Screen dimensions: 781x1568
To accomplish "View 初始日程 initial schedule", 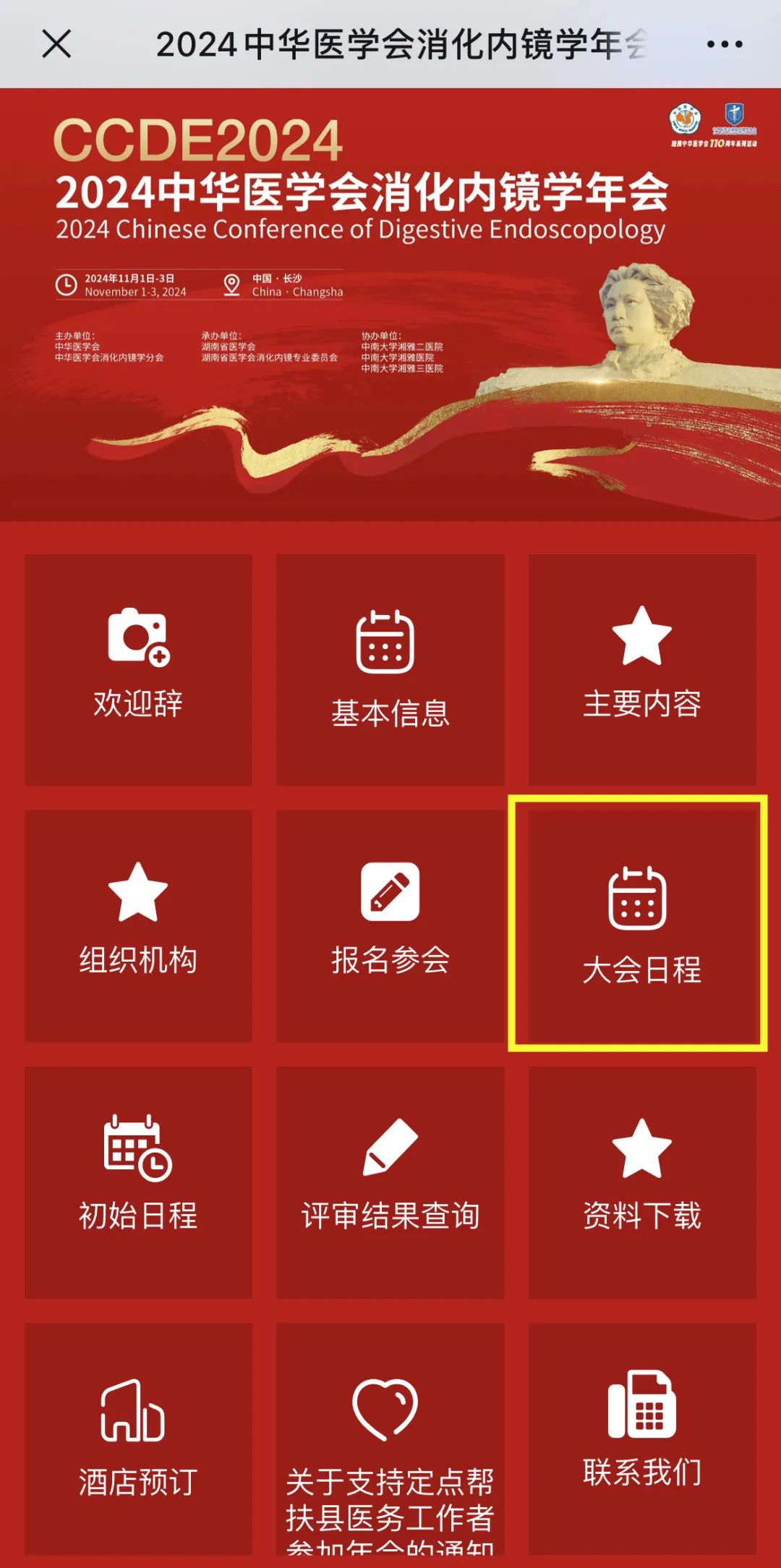I will tap(138, 1182).
